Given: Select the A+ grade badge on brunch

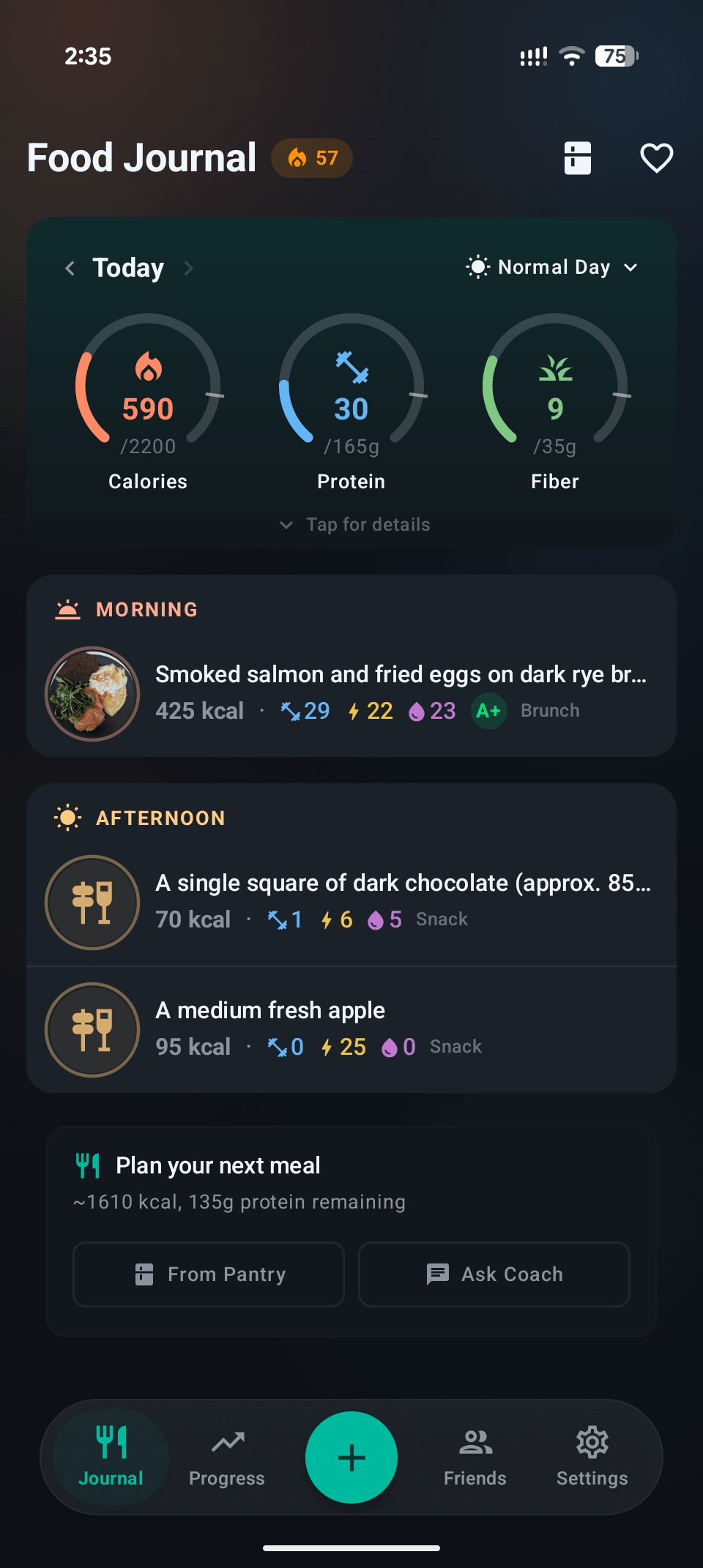Looking at the screenshot, I should [x=488, y=710].
